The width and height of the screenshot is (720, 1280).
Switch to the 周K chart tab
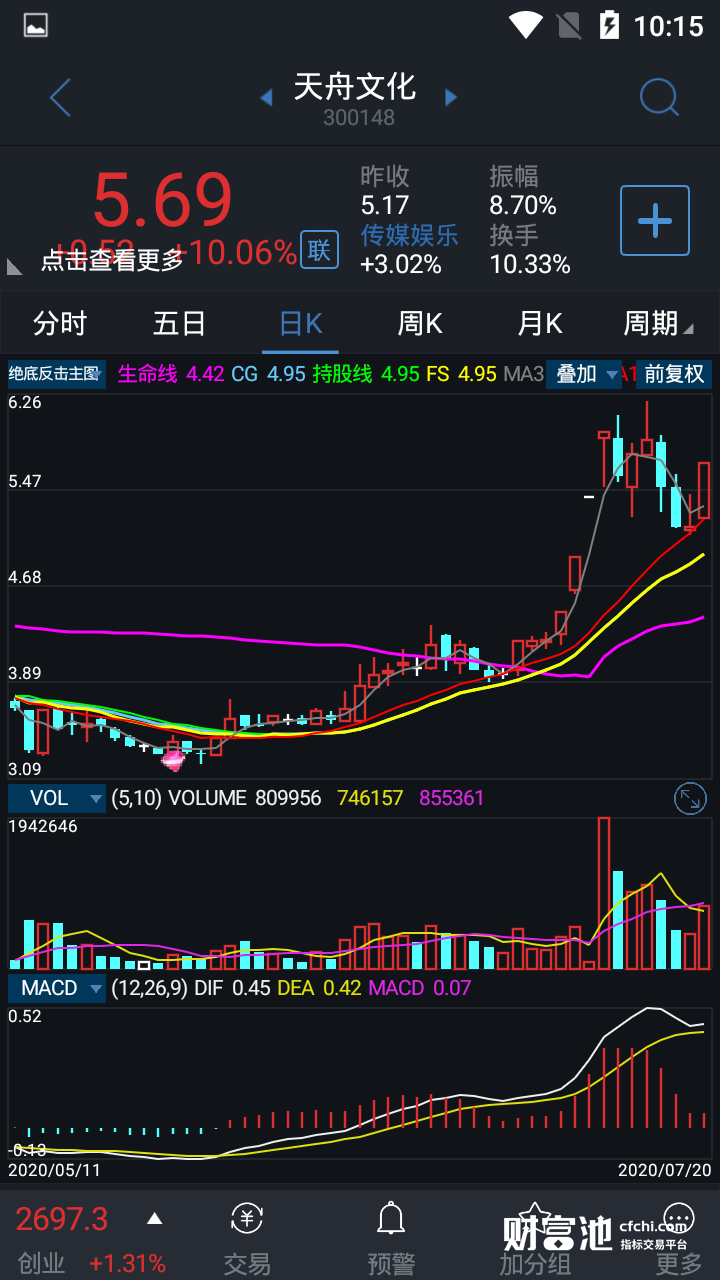(420, 324)
